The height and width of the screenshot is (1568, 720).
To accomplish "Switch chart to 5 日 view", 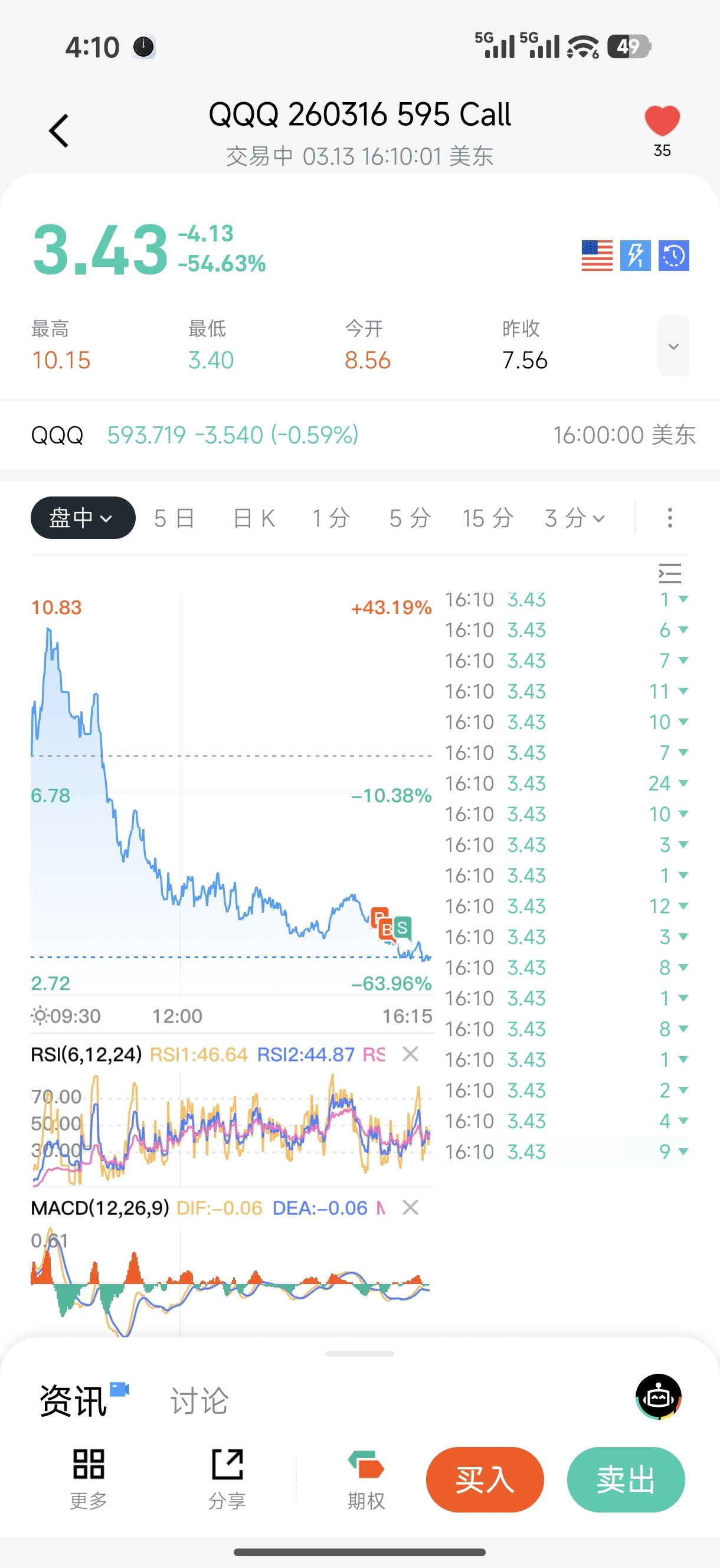I will click(x=174, y=518).
